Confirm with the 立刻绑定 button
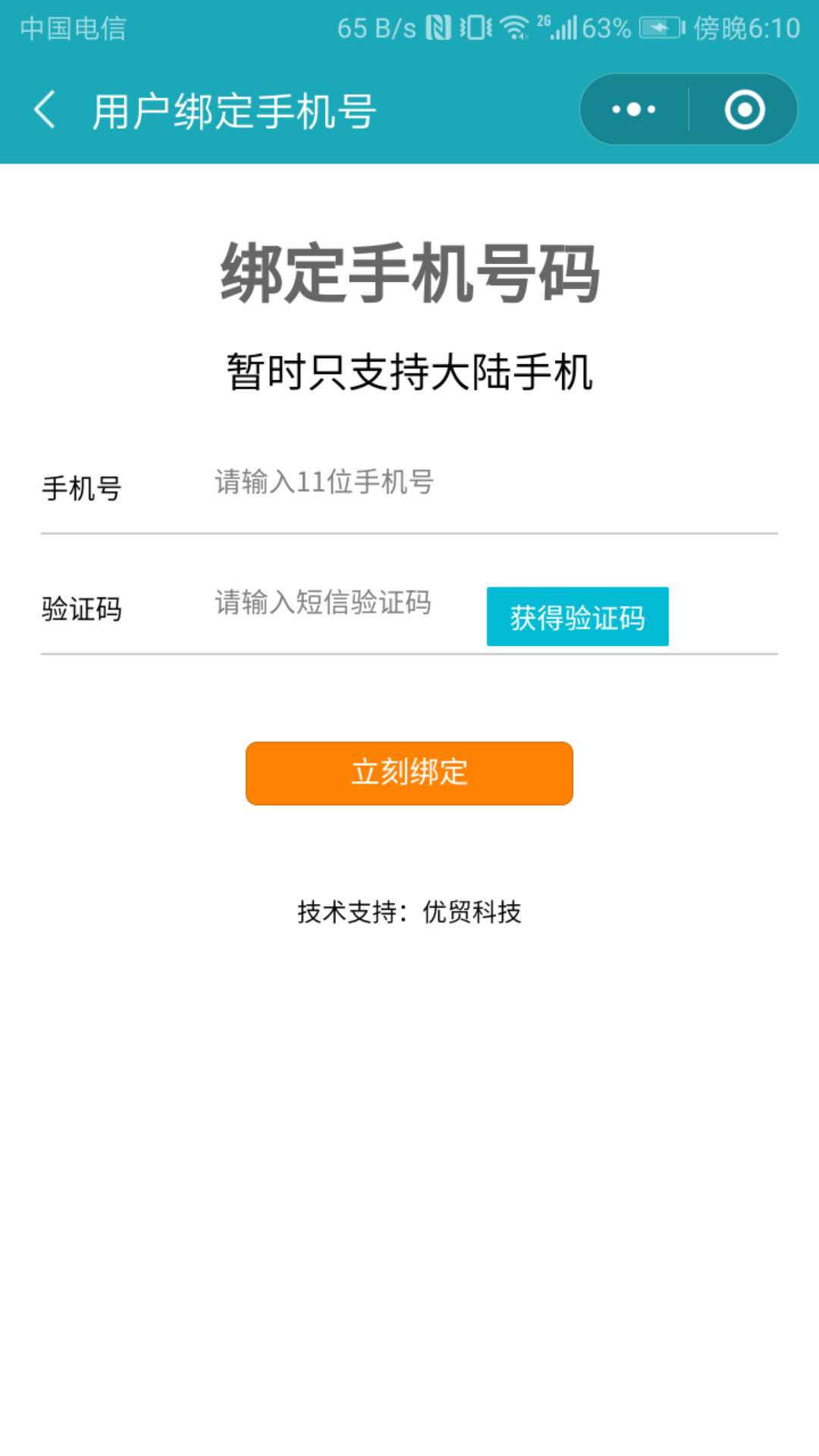Screen dimensions: 819x1456 (409, 773)
